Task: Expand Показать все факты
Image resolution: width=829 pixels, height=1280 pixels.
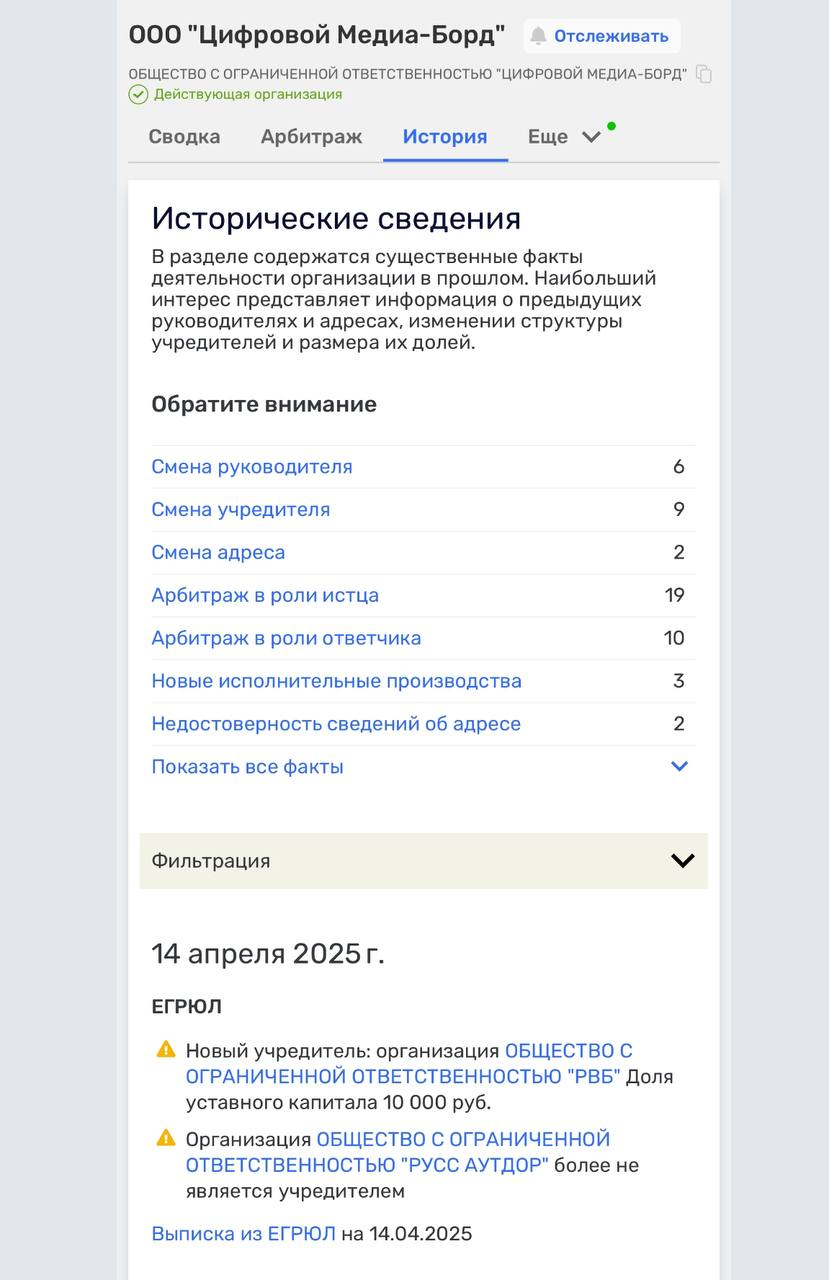Action: pyautogui.click(x=248, y=768)
